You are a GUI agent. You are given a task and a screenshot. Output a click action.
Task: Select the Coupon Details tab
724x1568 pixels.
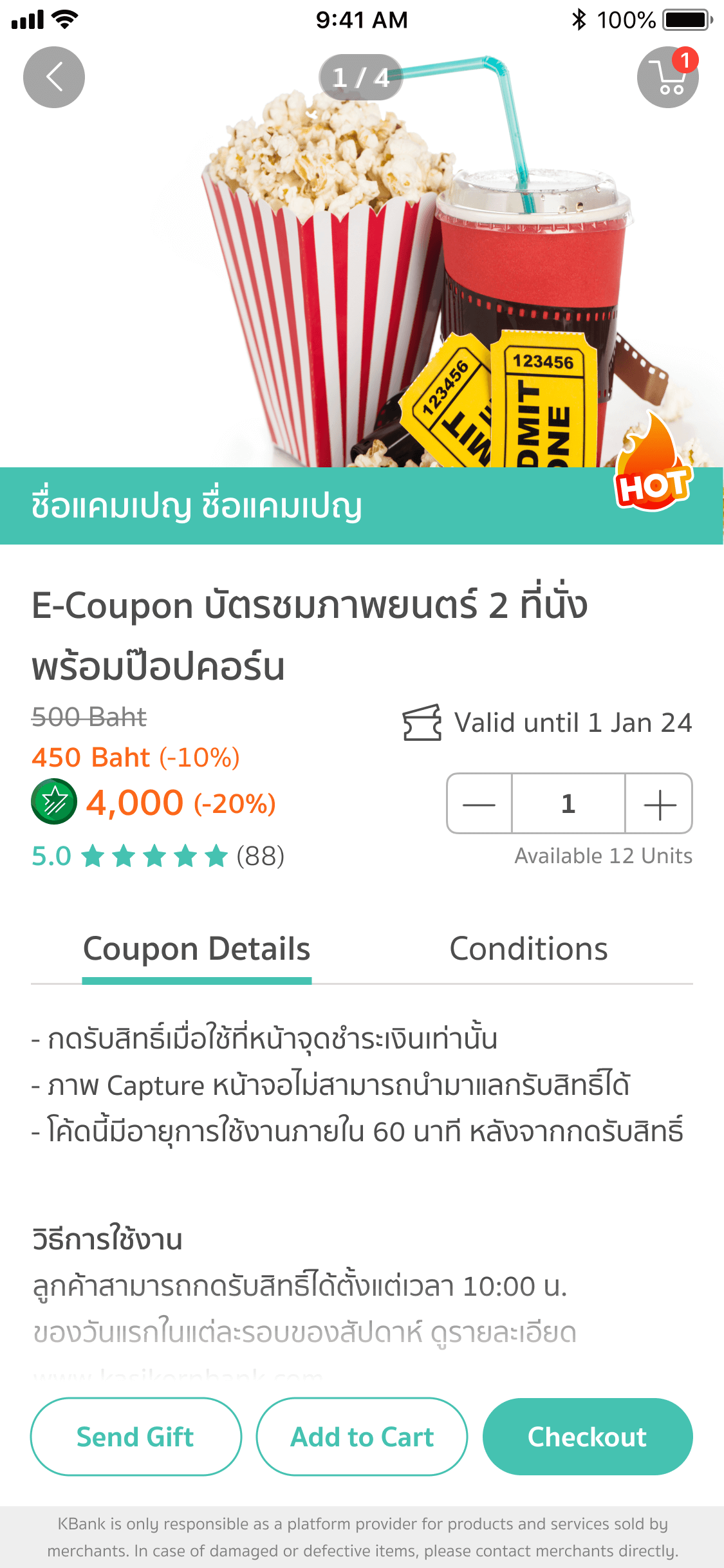(x=197, y=949)
